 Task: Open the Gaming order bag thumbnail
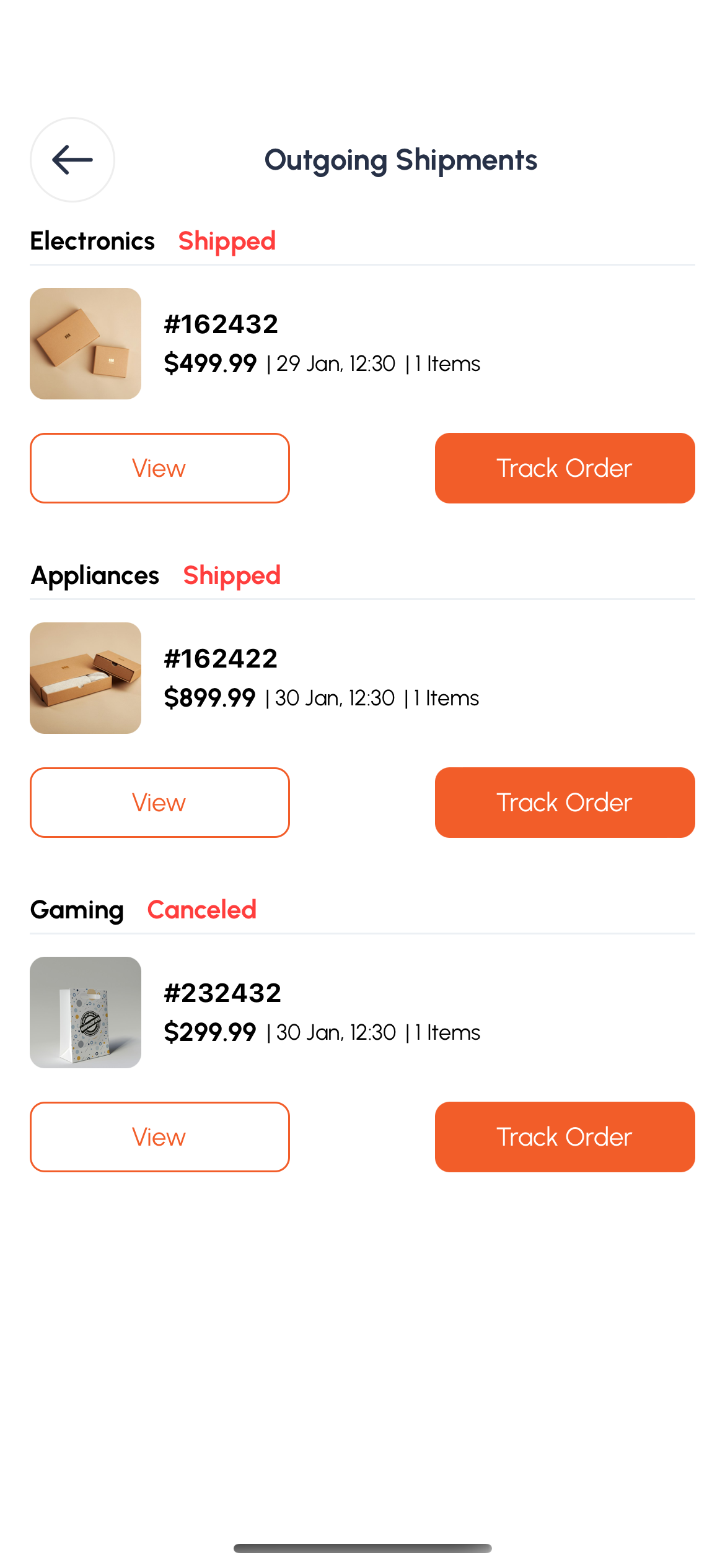pos(86,1013)
